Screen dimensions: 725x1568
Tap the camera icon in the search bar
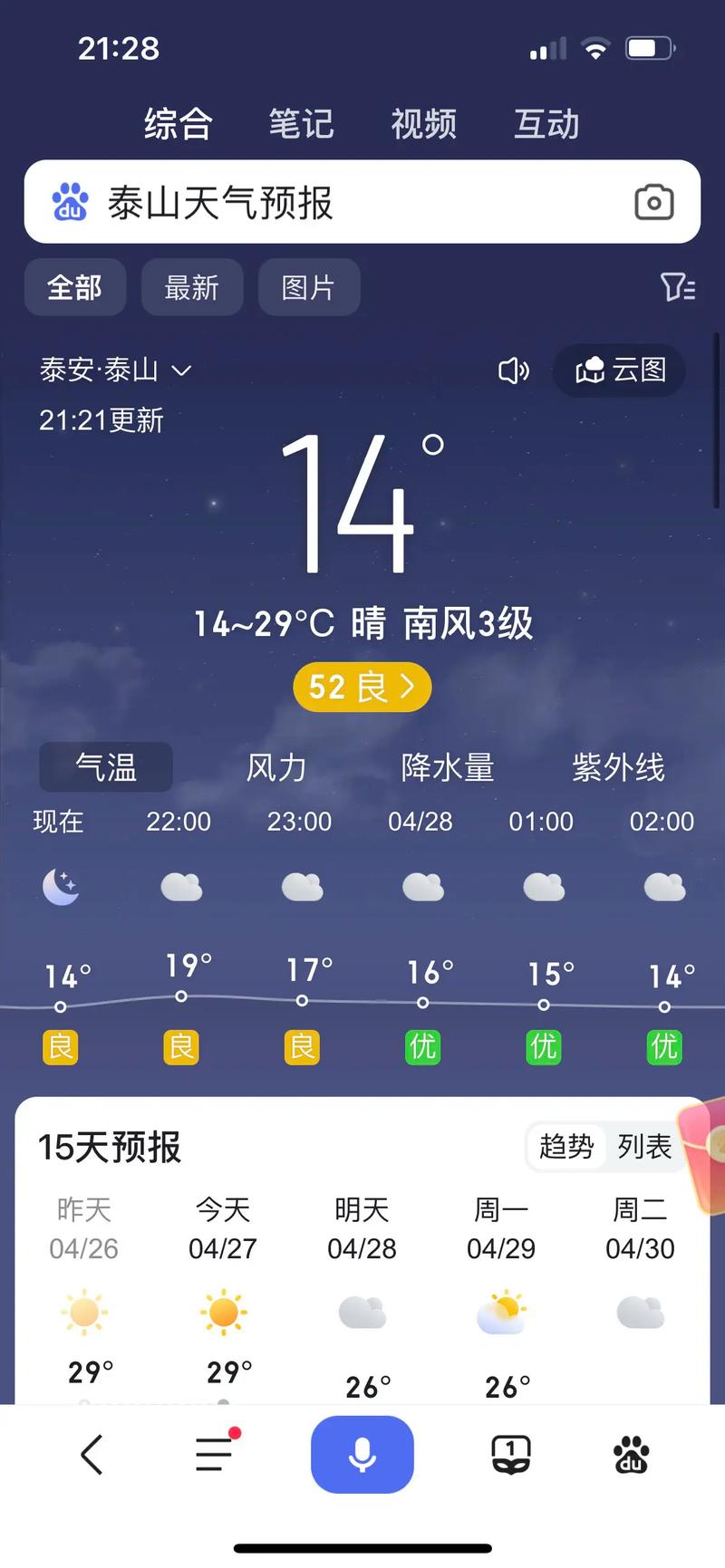[654, 202]
